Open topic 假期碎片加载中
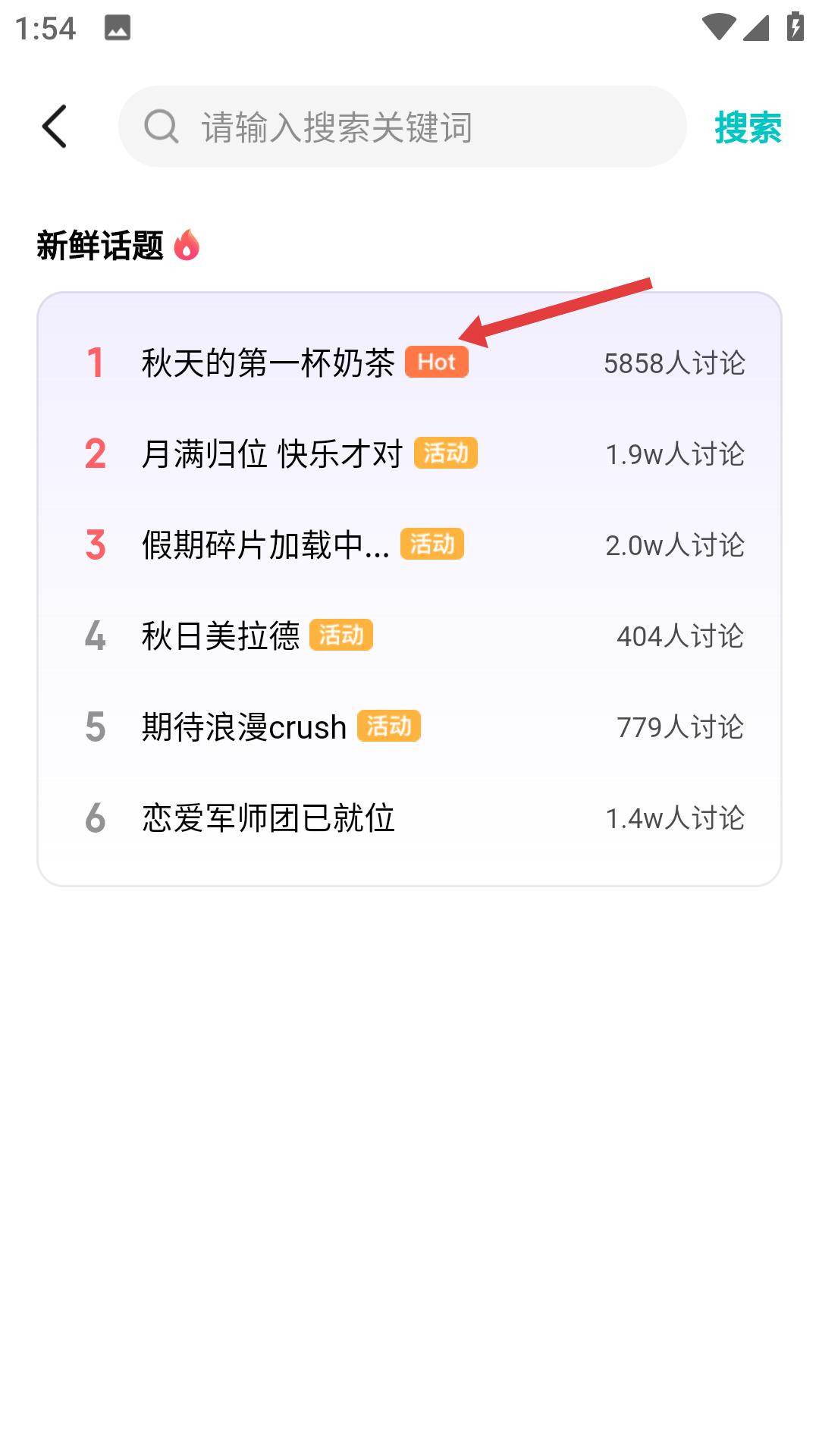 pos(265,545)
